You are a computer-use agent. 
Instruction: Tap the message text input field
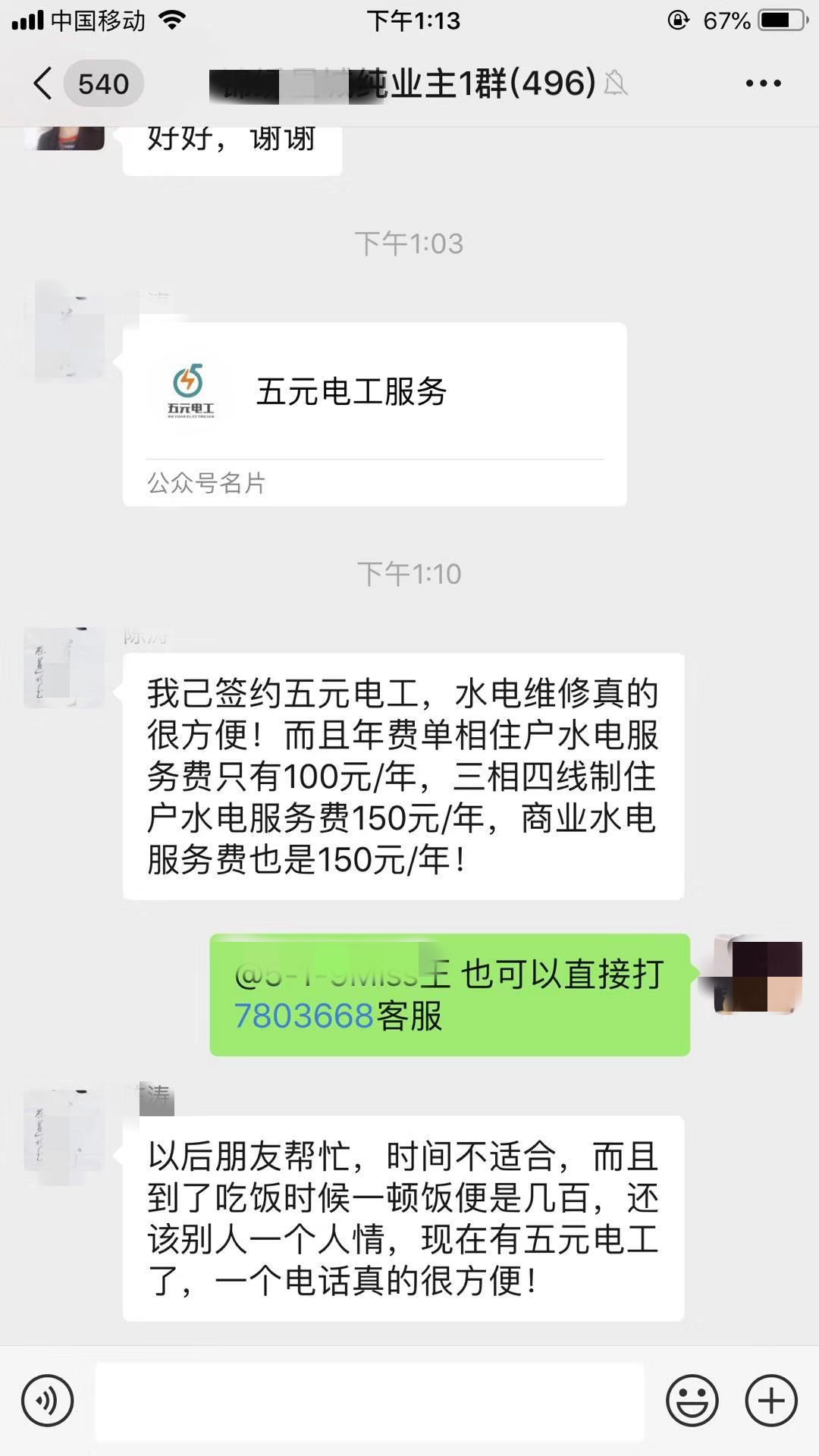tap(369, 1401)
